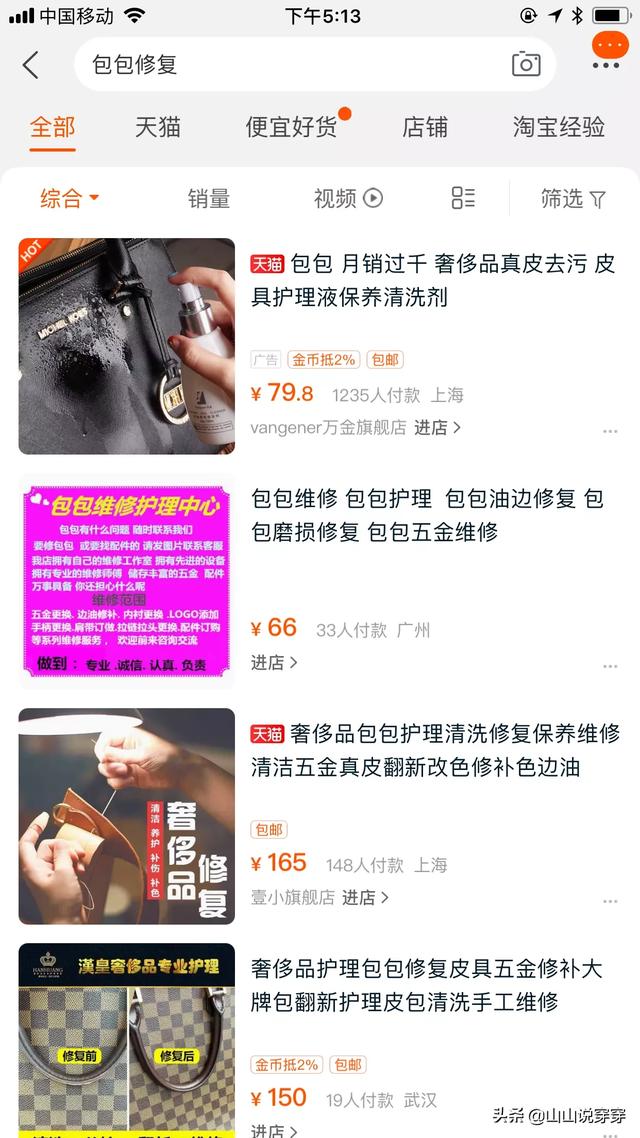This screenshot has height=1138, width=640.
Task: Enter the vangener万金旗舰店 shop via 进店
Action: pos(438,427)
